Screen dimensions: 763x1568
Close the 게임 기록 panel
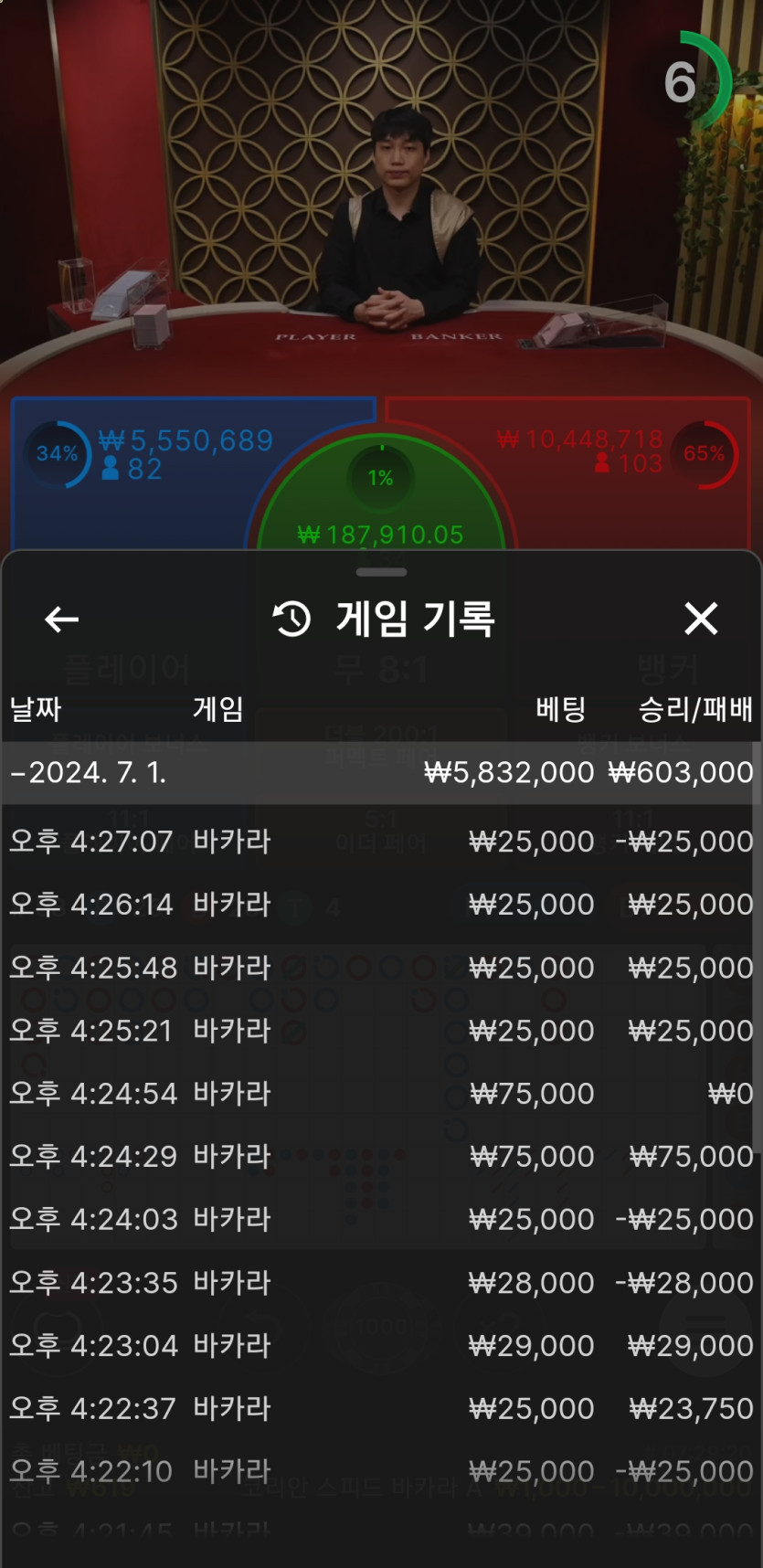(x=701, y=619)
